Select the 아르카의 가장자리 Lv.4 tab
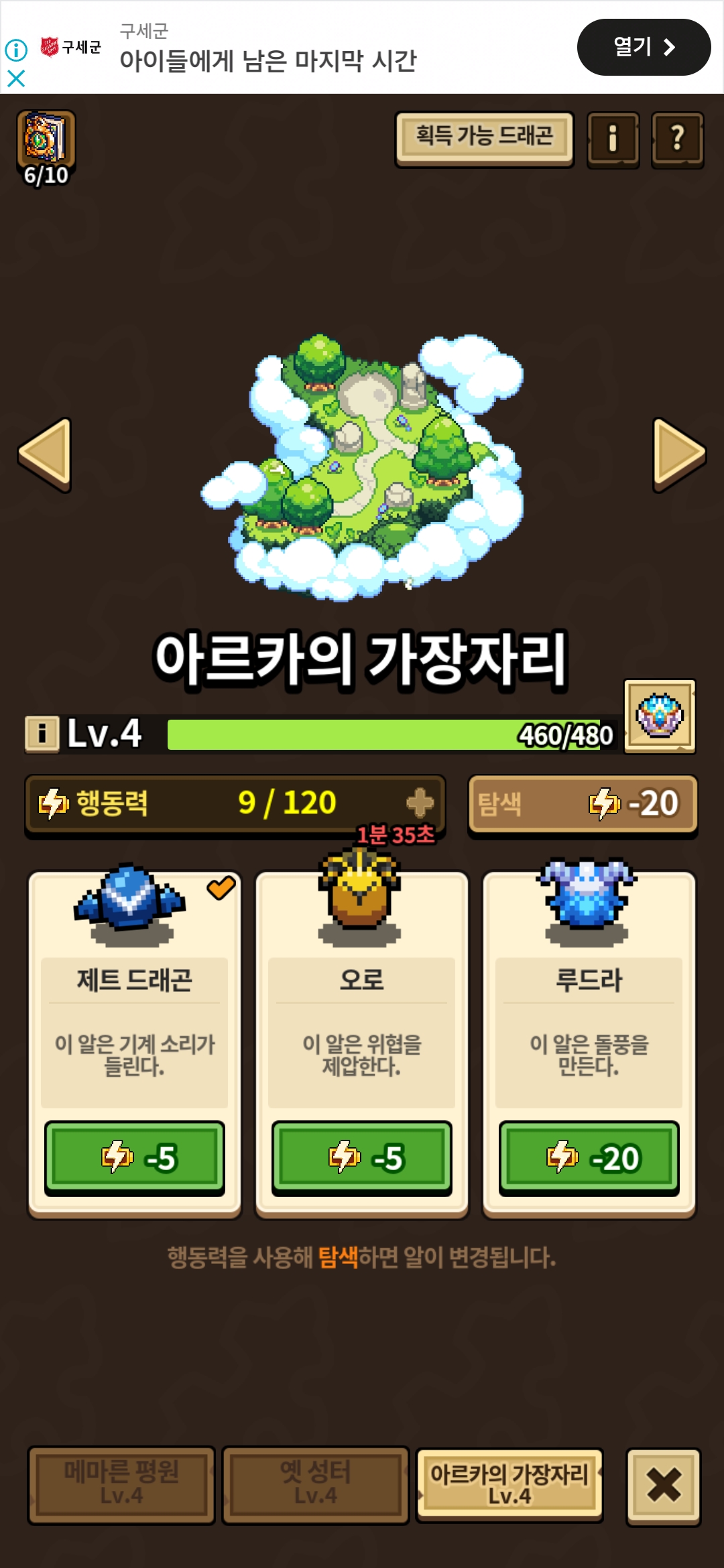The height and width of the screenshot is (1568, 724). tap(509, 1485)
